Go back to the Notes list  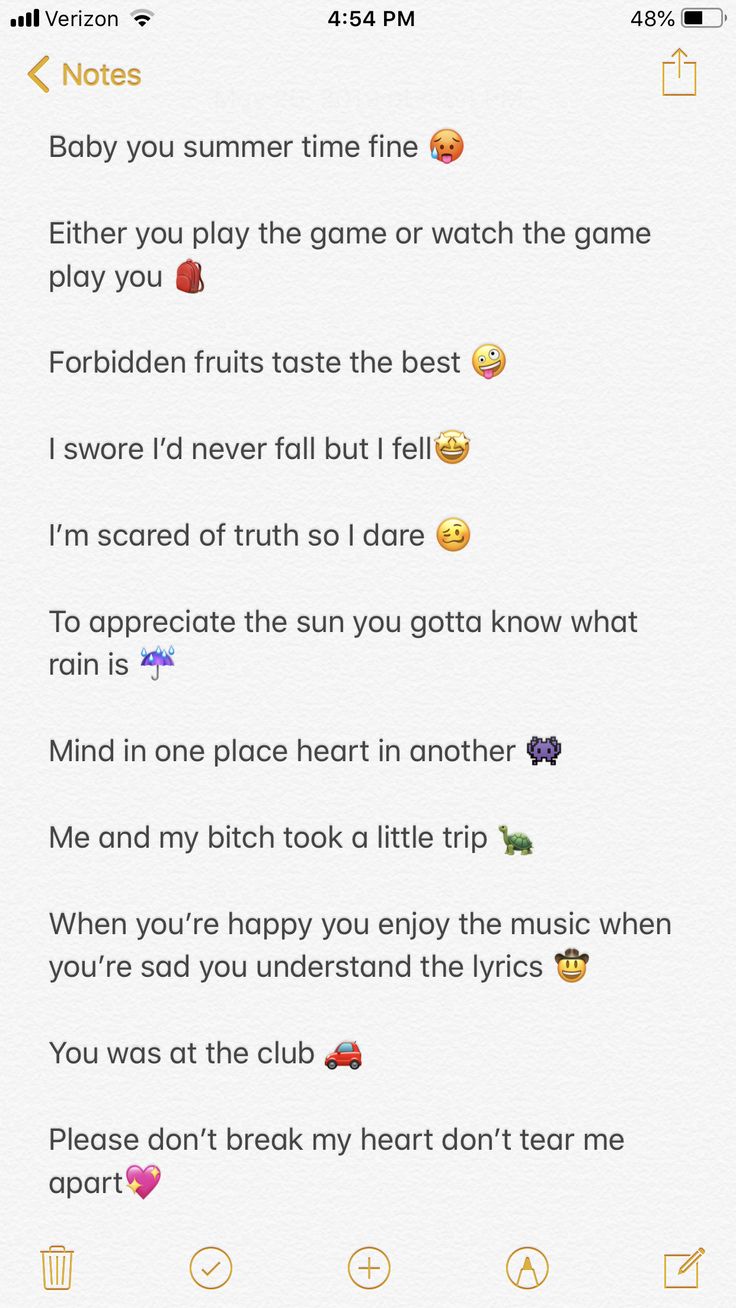(x=84, y=75)
